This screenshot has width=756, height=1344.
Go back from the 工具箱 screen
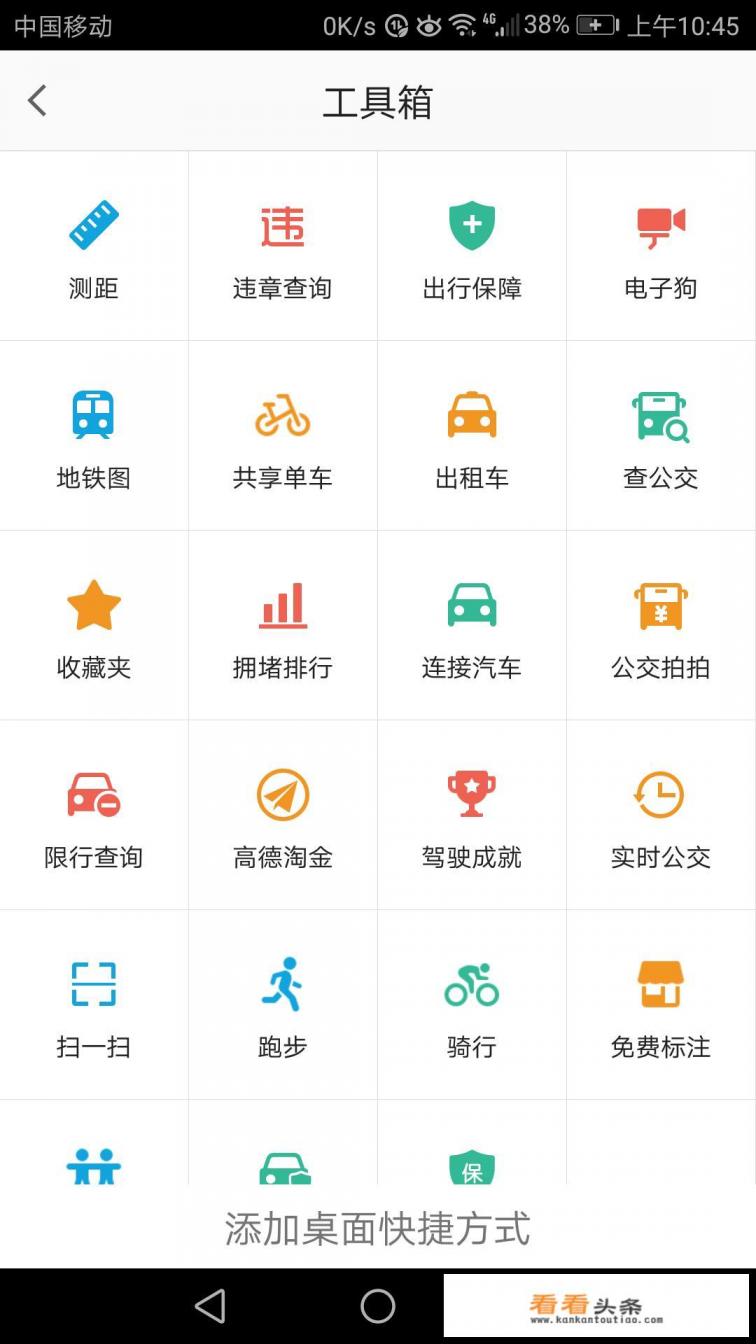[38, 101]
